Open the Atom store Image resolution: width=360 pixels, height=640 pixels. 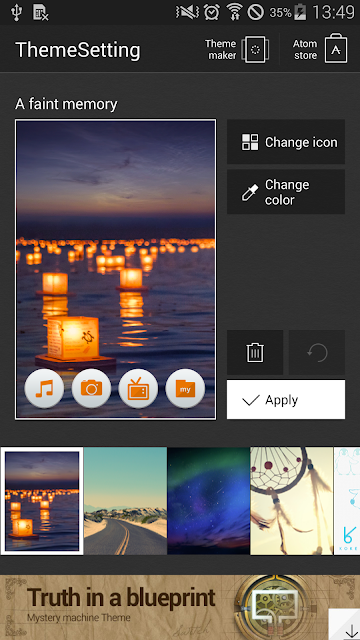click(x=320, y=50)
